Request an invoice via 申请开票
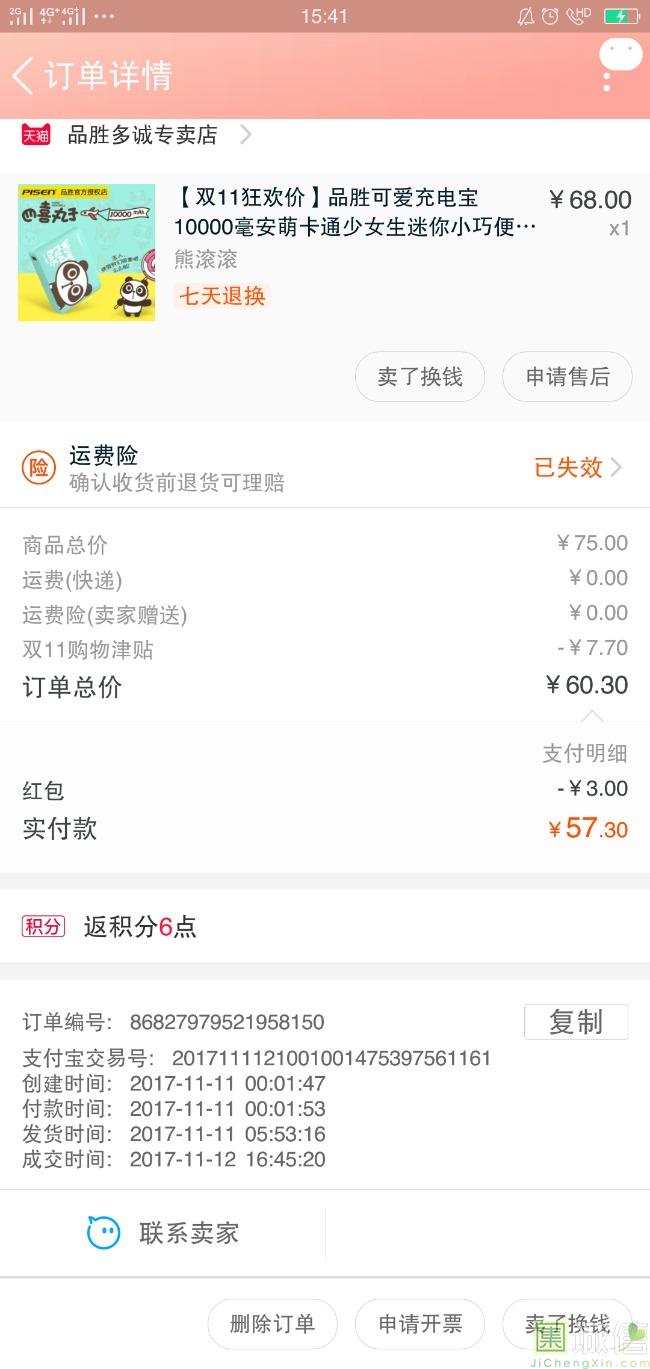 pyautogui.click(x=420, y=1324)
